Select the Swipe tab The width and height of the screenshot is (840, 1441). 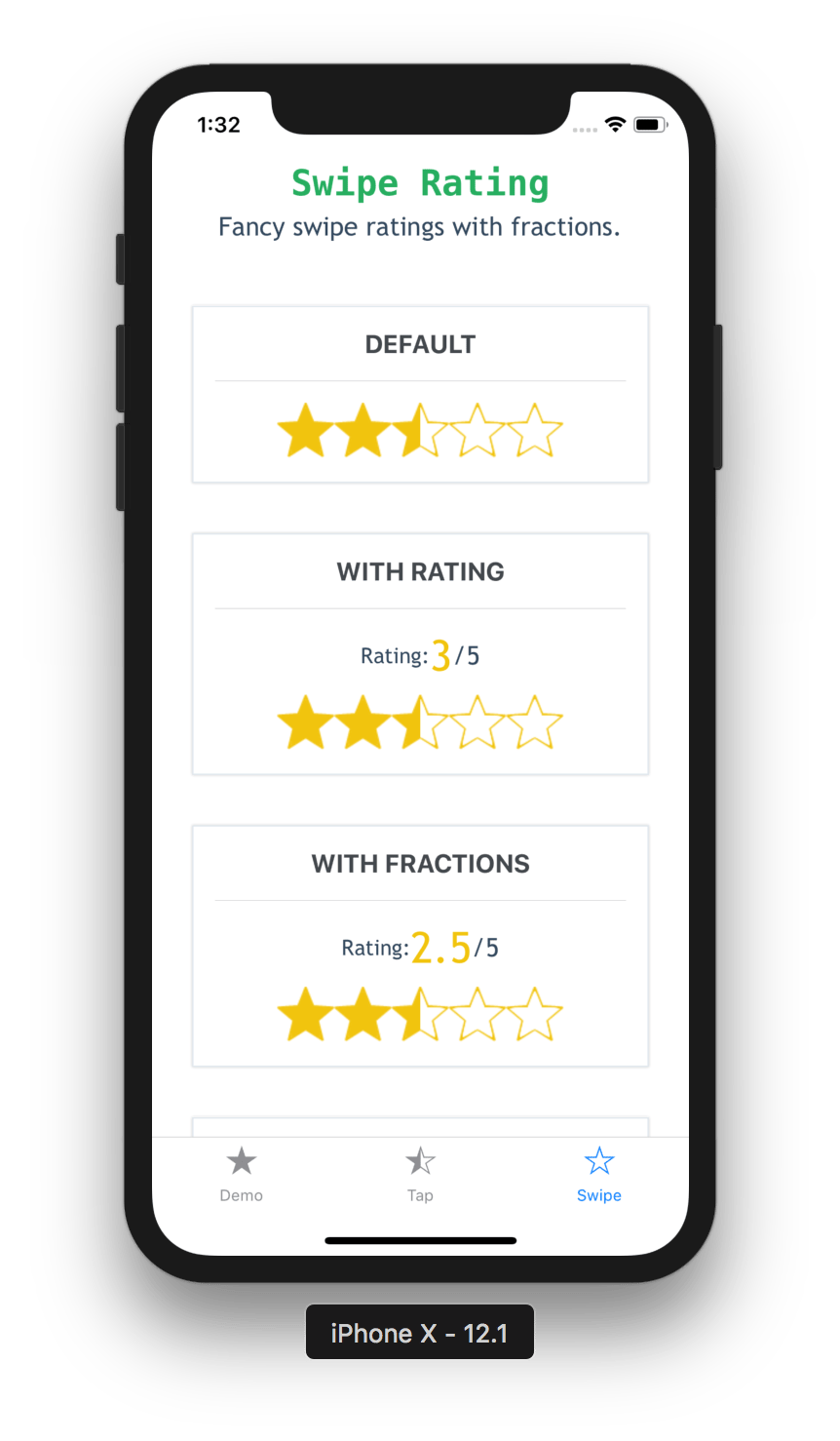(x=598, y=1175)
